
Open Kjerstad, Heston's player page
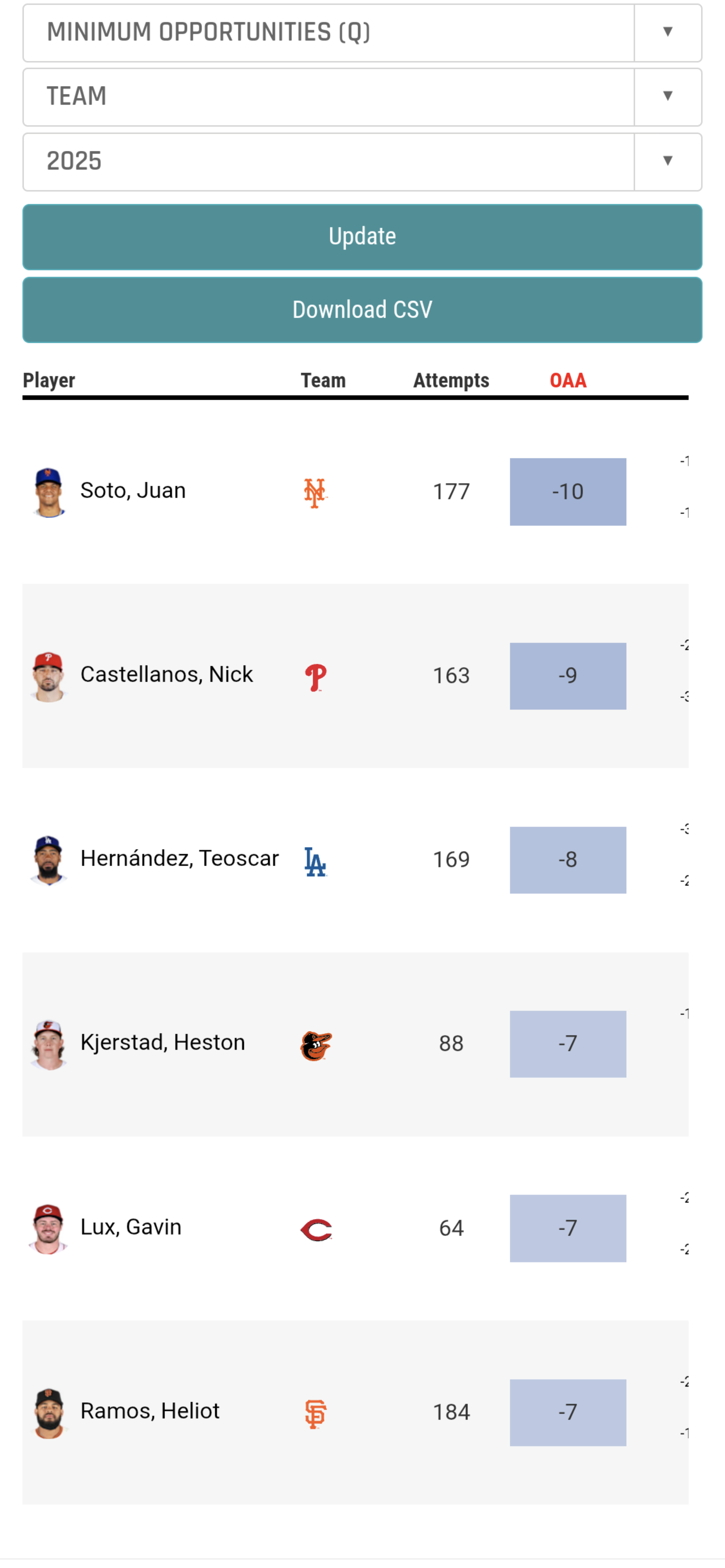[162, 1043]
